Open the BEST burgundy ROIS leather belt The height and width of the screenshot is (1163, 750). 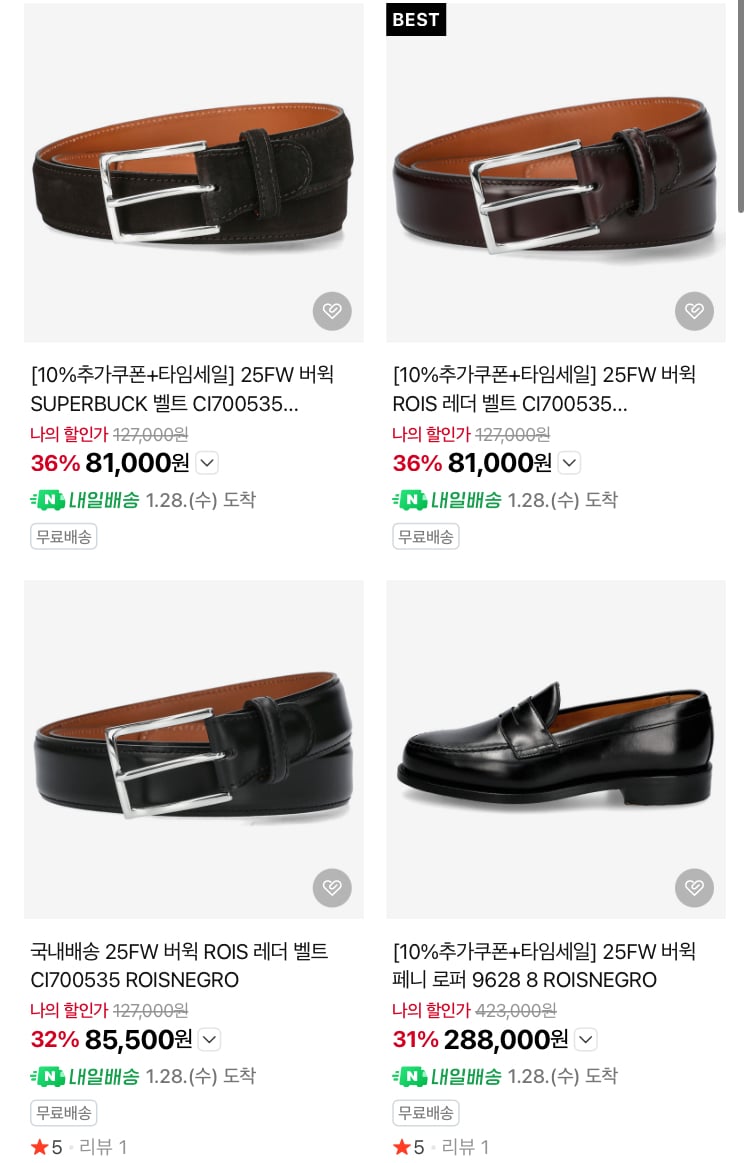pos(555,175)
